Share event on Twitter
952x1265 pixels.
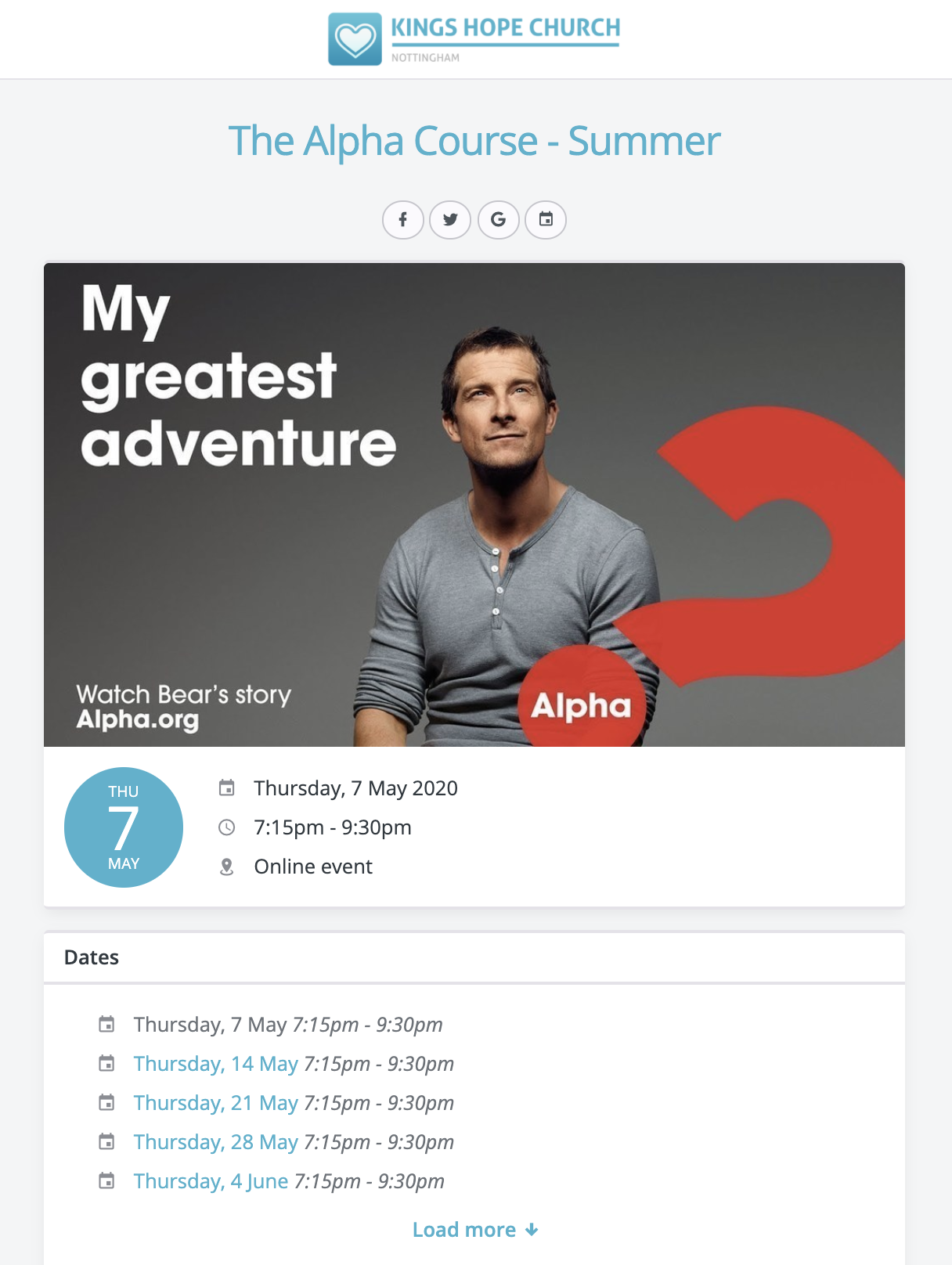(x=450, y=220)
